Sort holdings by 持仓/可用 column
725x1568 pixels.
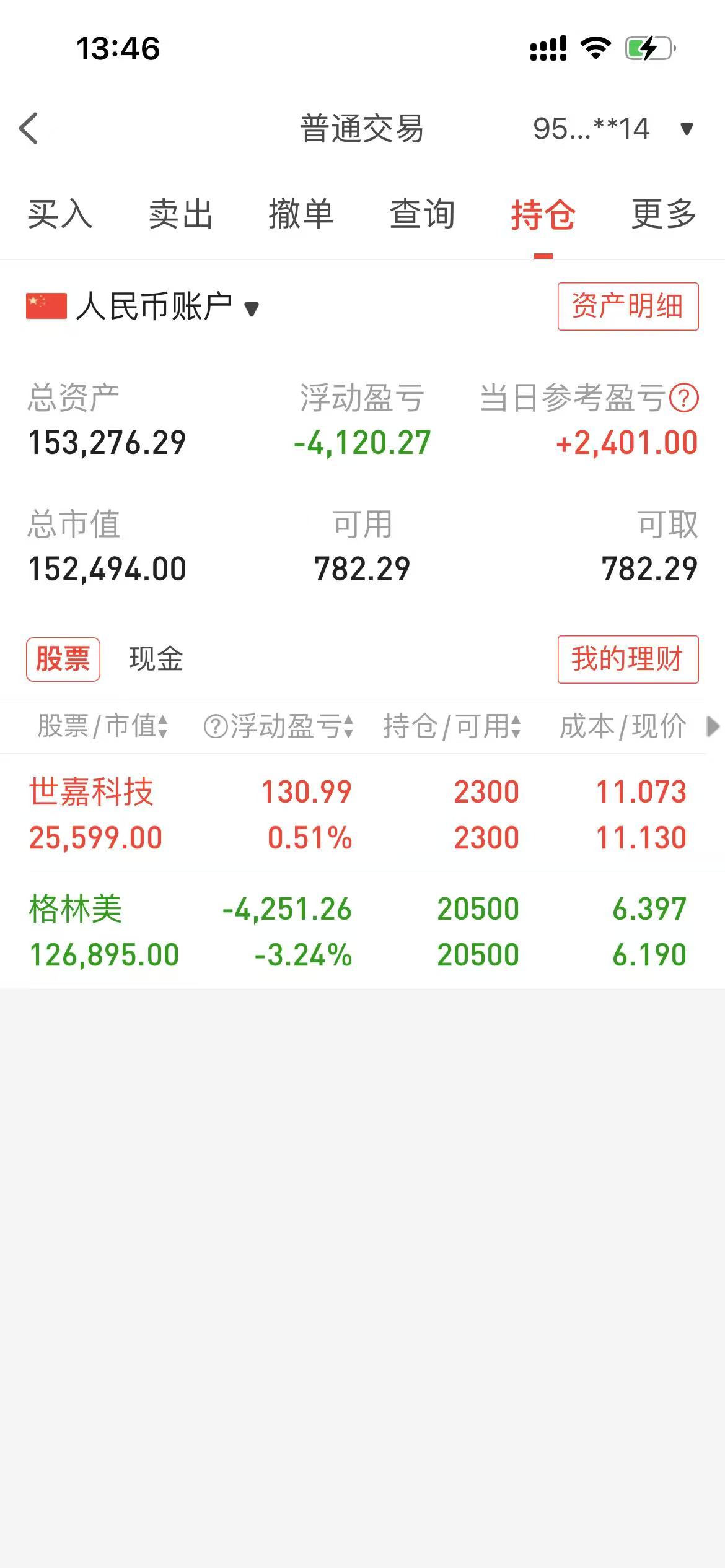[452, 726]
